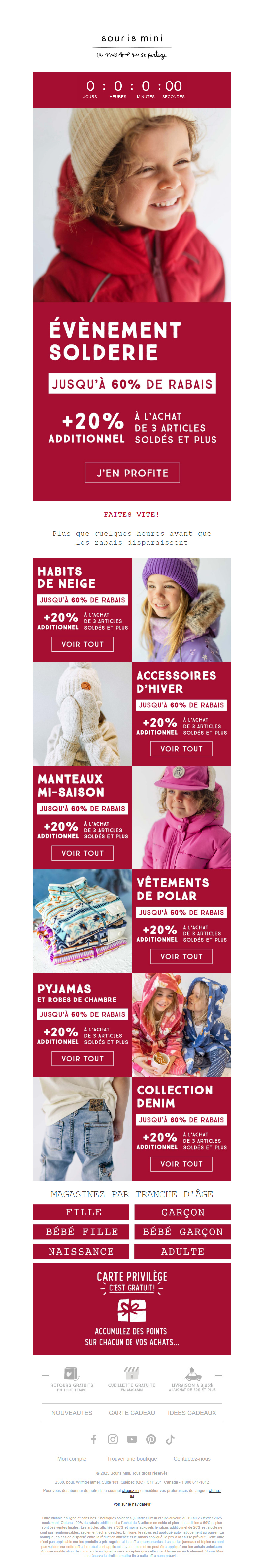Tap VOIR TOUT under Habits de neige

pyautogui.click(x=82, y=644)
